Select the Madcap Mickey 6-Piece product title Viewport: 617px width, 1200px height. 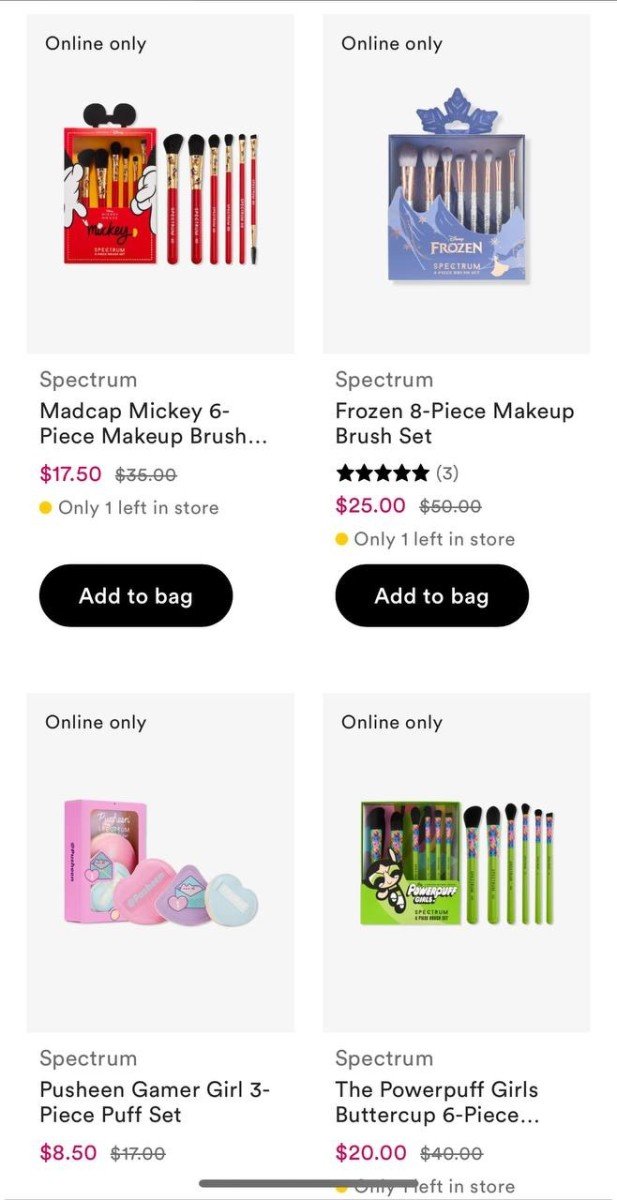[x=153, y=423]
